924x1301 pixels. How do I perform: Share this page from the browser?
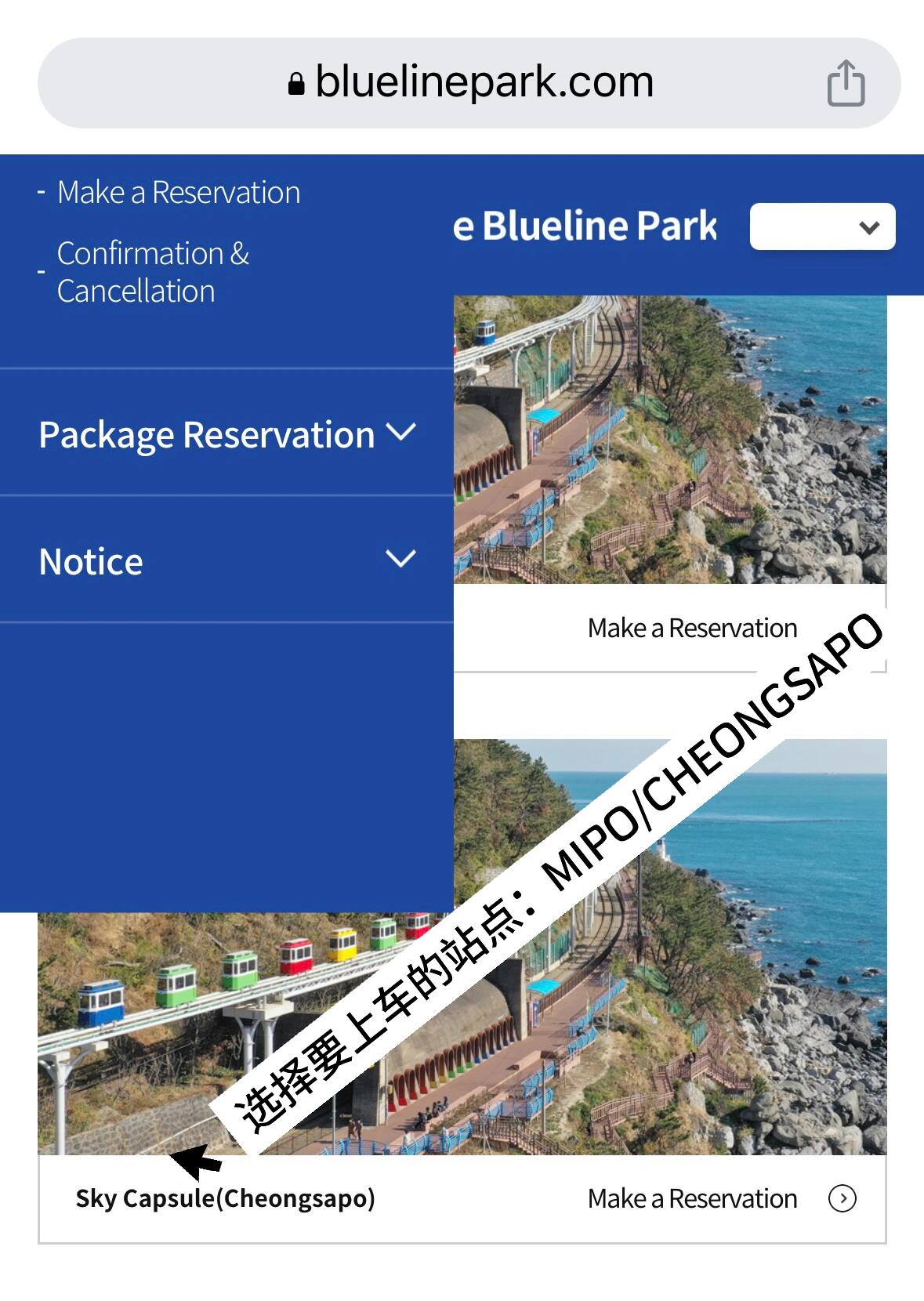coord(846,82)
